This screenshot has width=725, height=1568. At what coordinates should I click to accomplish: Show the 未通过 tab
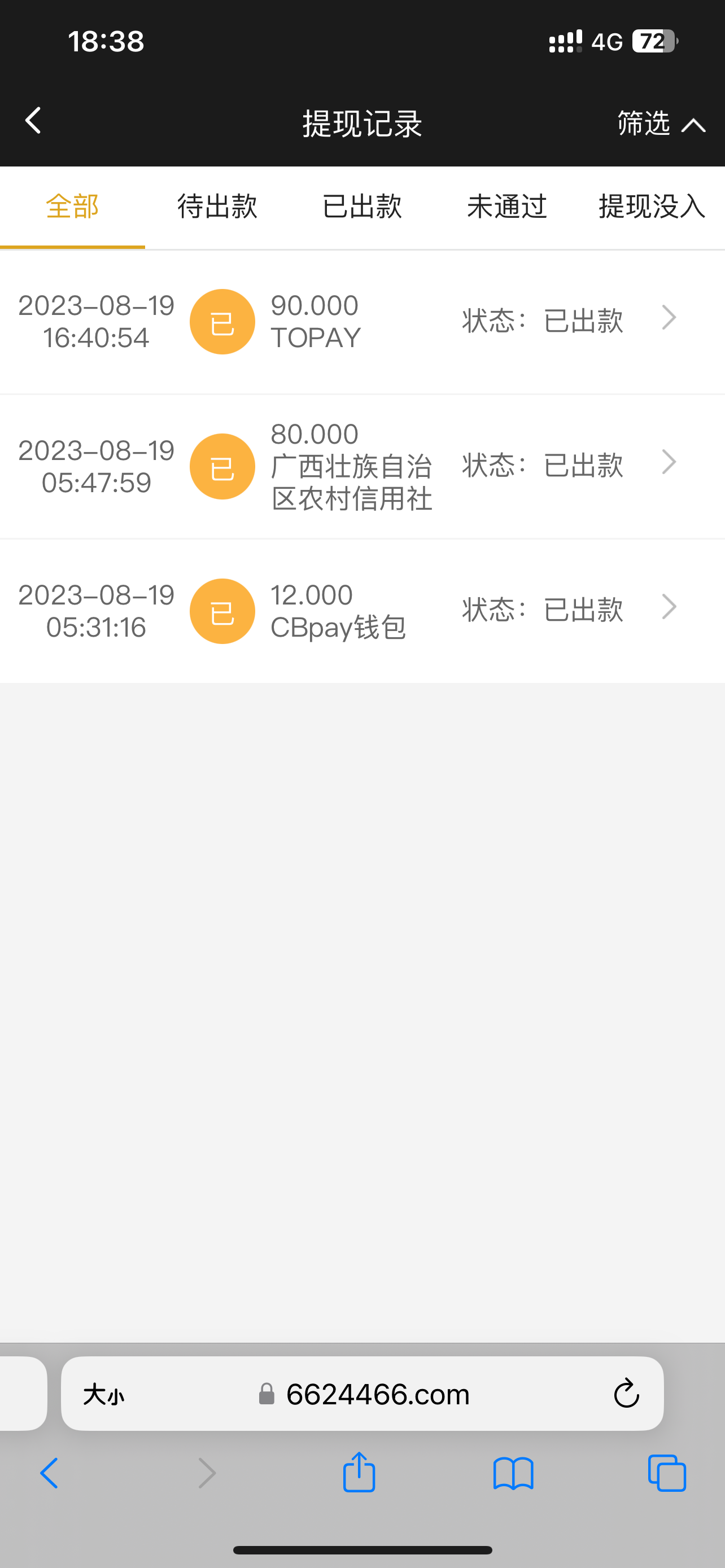coord(507,207)
